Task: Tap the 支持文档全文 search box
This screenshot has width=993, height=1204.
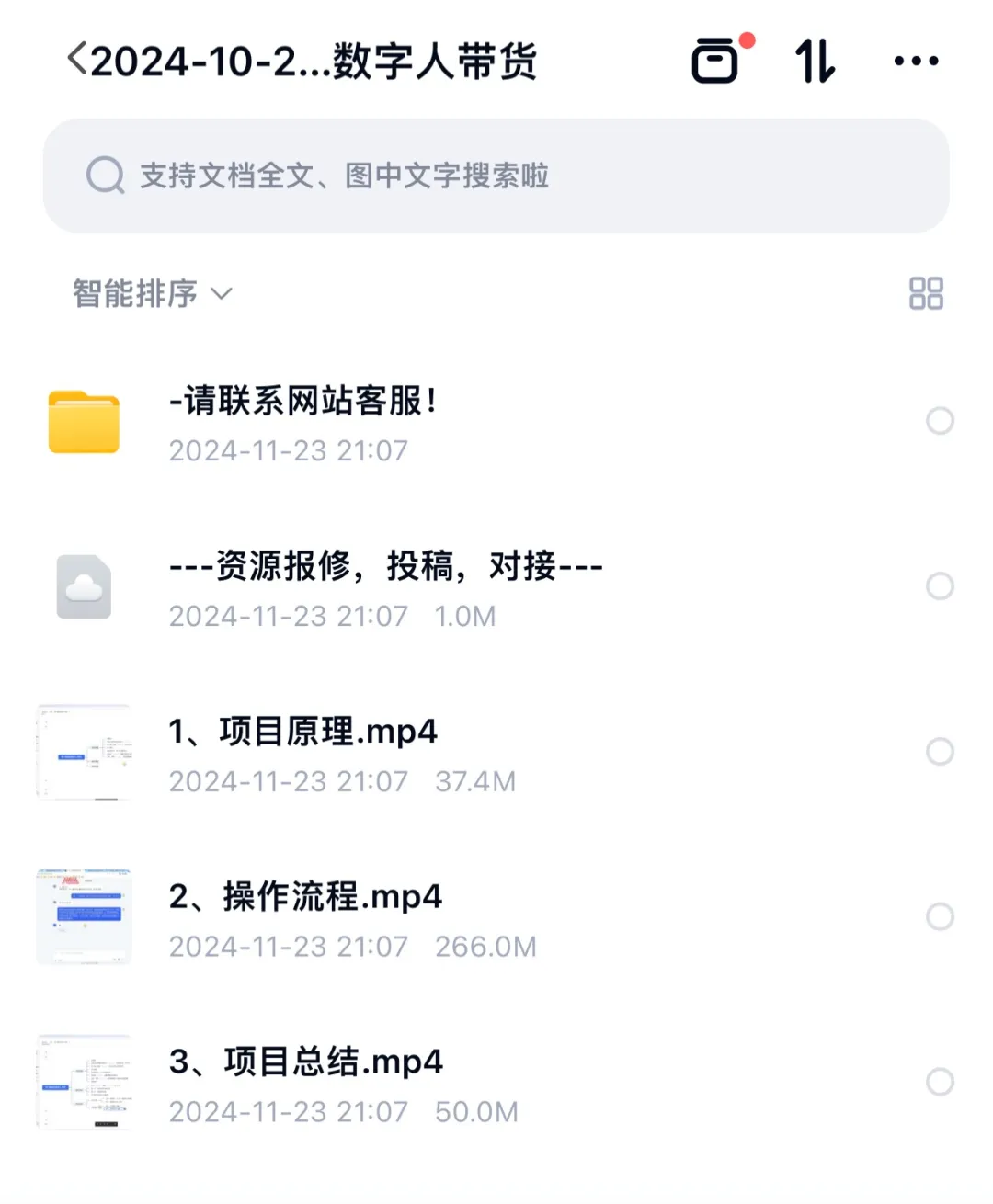Action: (496, 176)
